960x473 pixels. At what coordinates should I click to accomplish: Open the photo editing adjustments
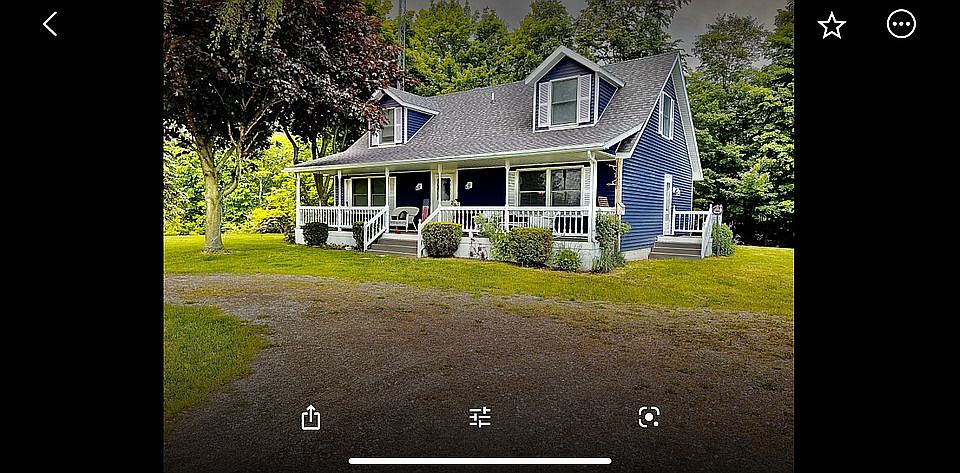pos(480,417)
